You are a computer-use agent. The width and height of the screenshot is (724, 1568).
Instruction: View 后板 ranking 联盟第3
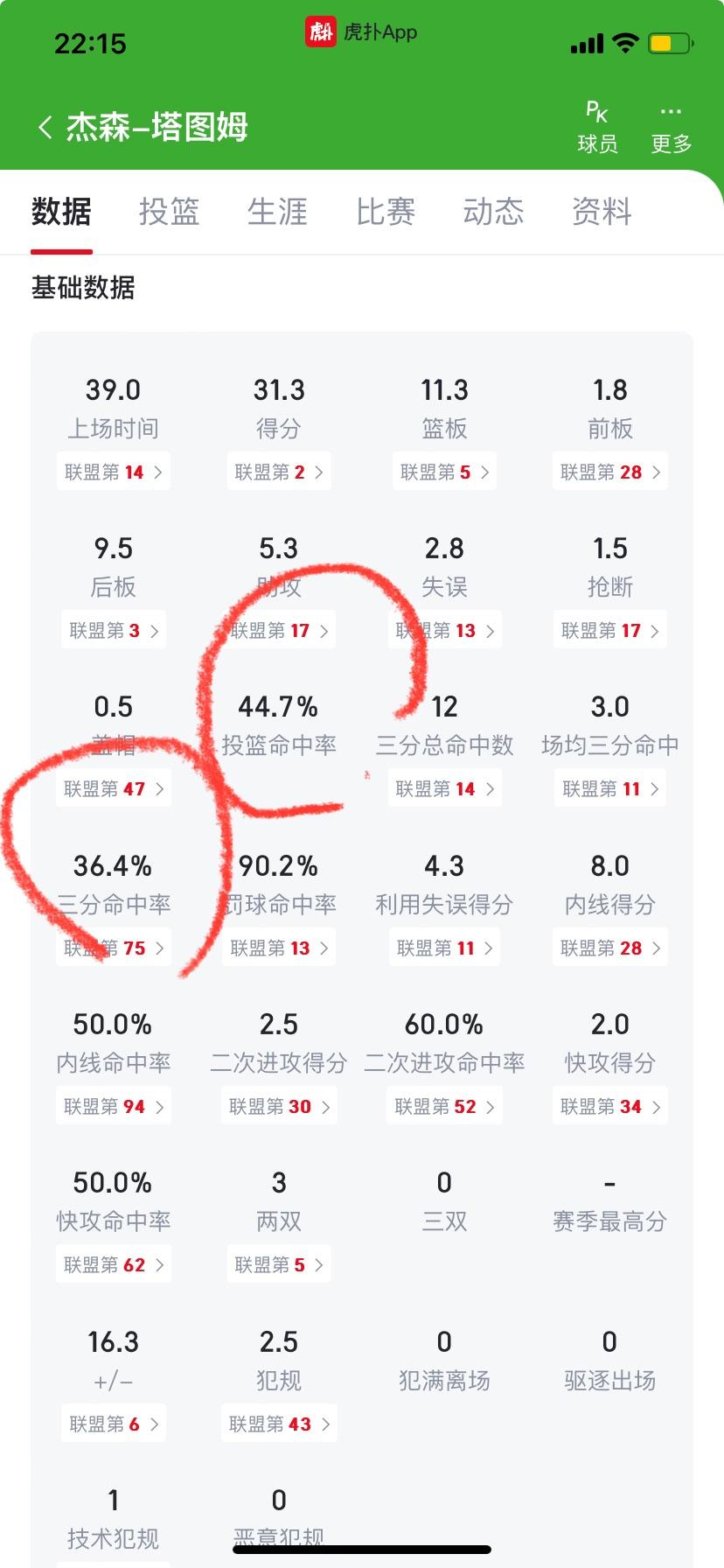click(x=114, y=630)
